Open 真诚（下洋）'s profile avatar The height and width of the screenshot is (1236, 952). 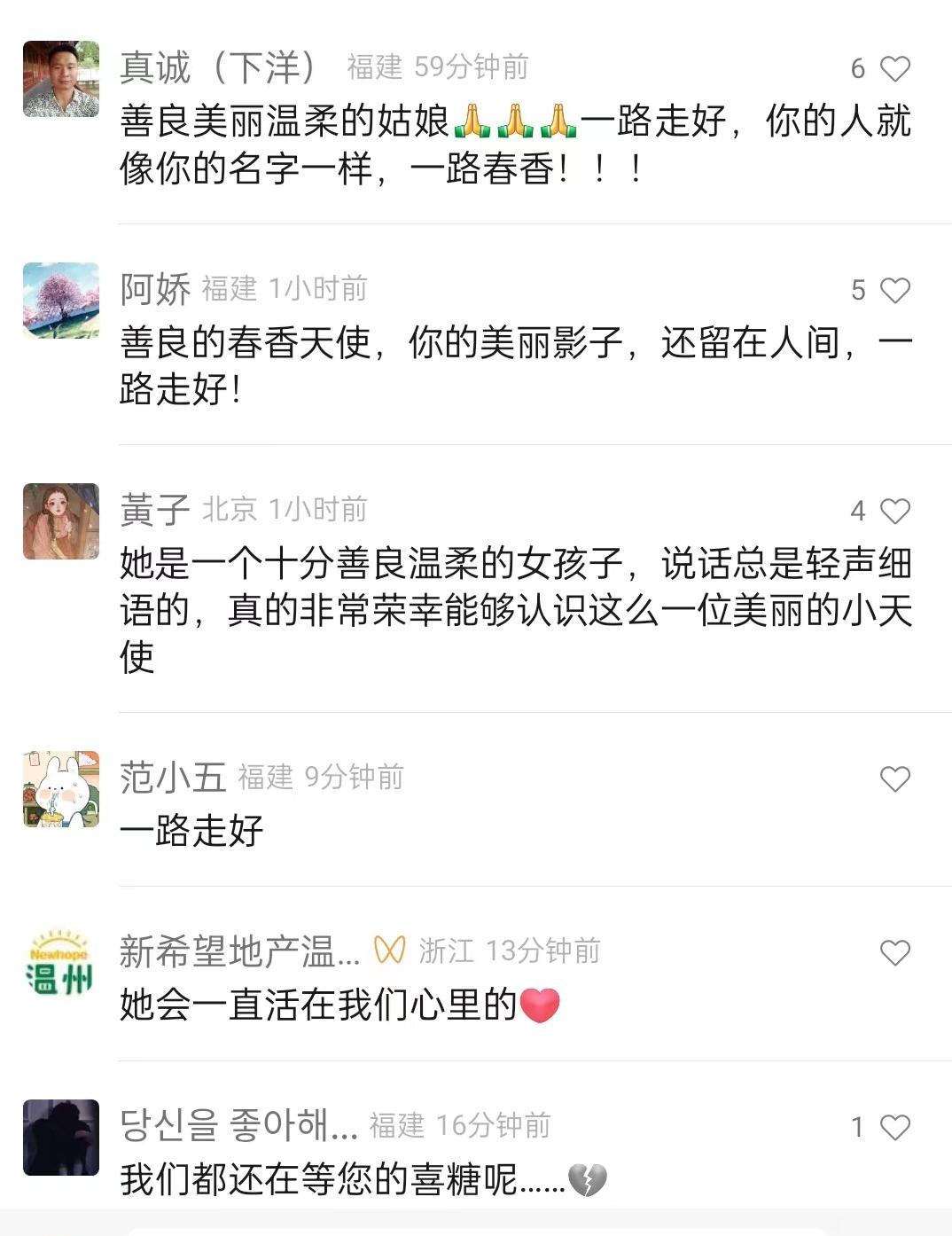point(61,79)
